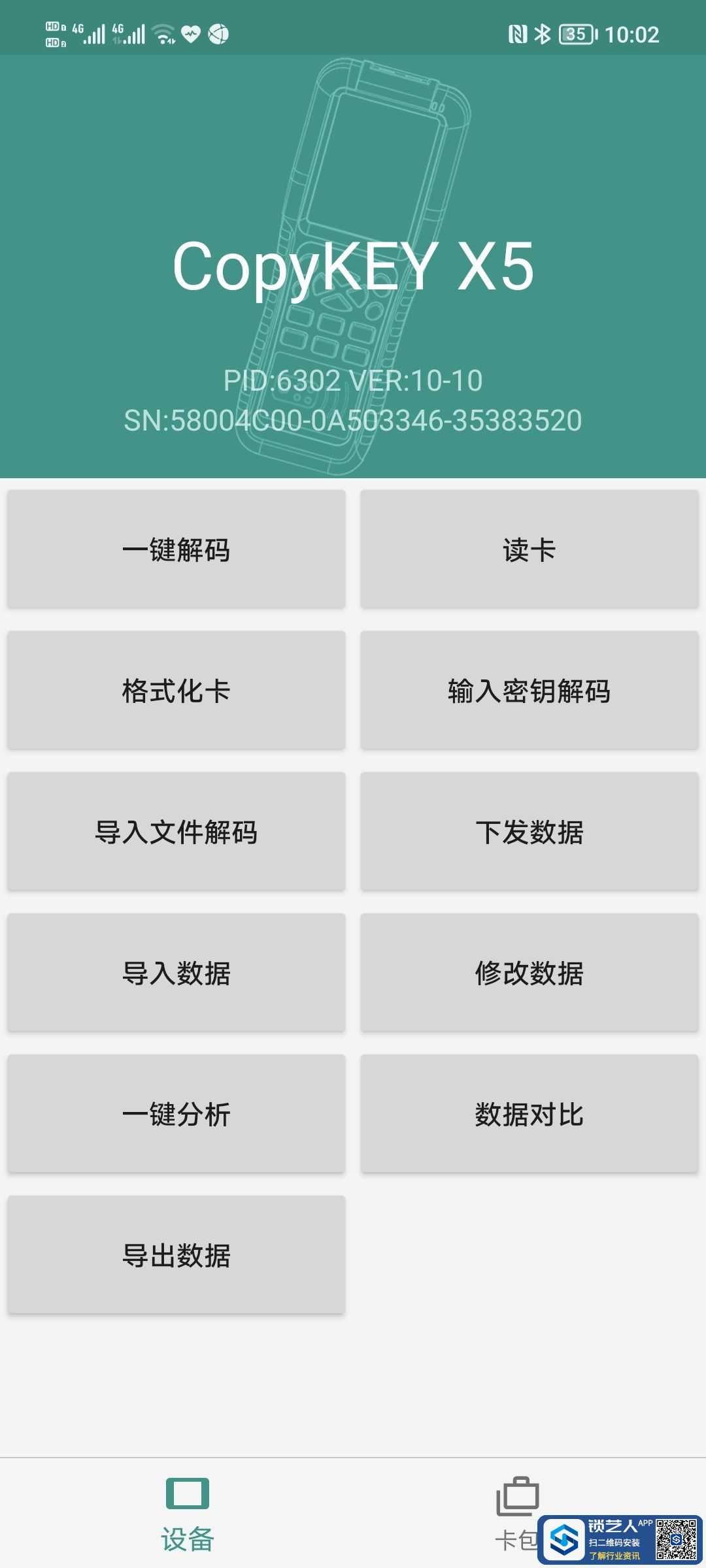Open the 格式化卡 function
Screen dimensions: 706x1568
(x=176, y=691)
